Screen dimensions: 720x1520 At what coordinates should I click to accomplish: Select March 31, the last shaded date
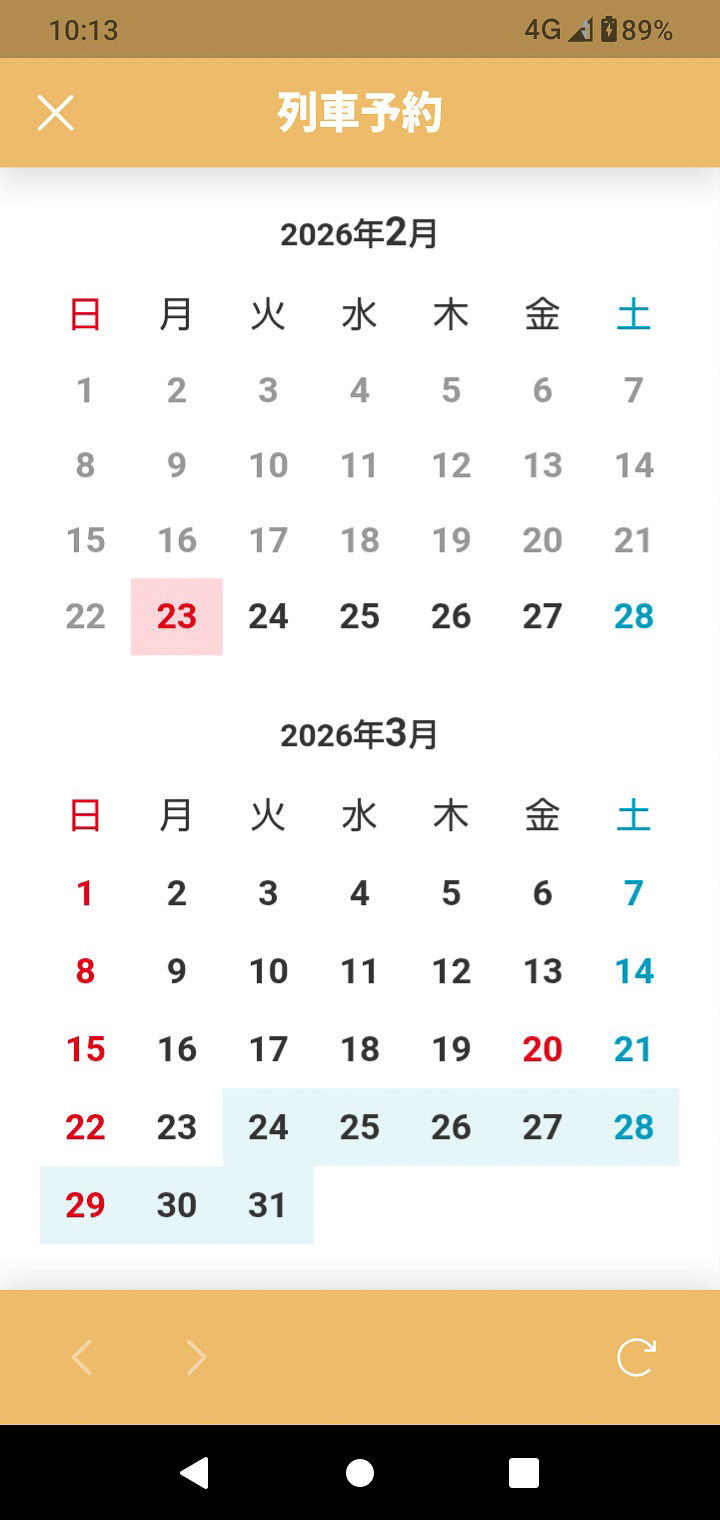click(267, 1205)
